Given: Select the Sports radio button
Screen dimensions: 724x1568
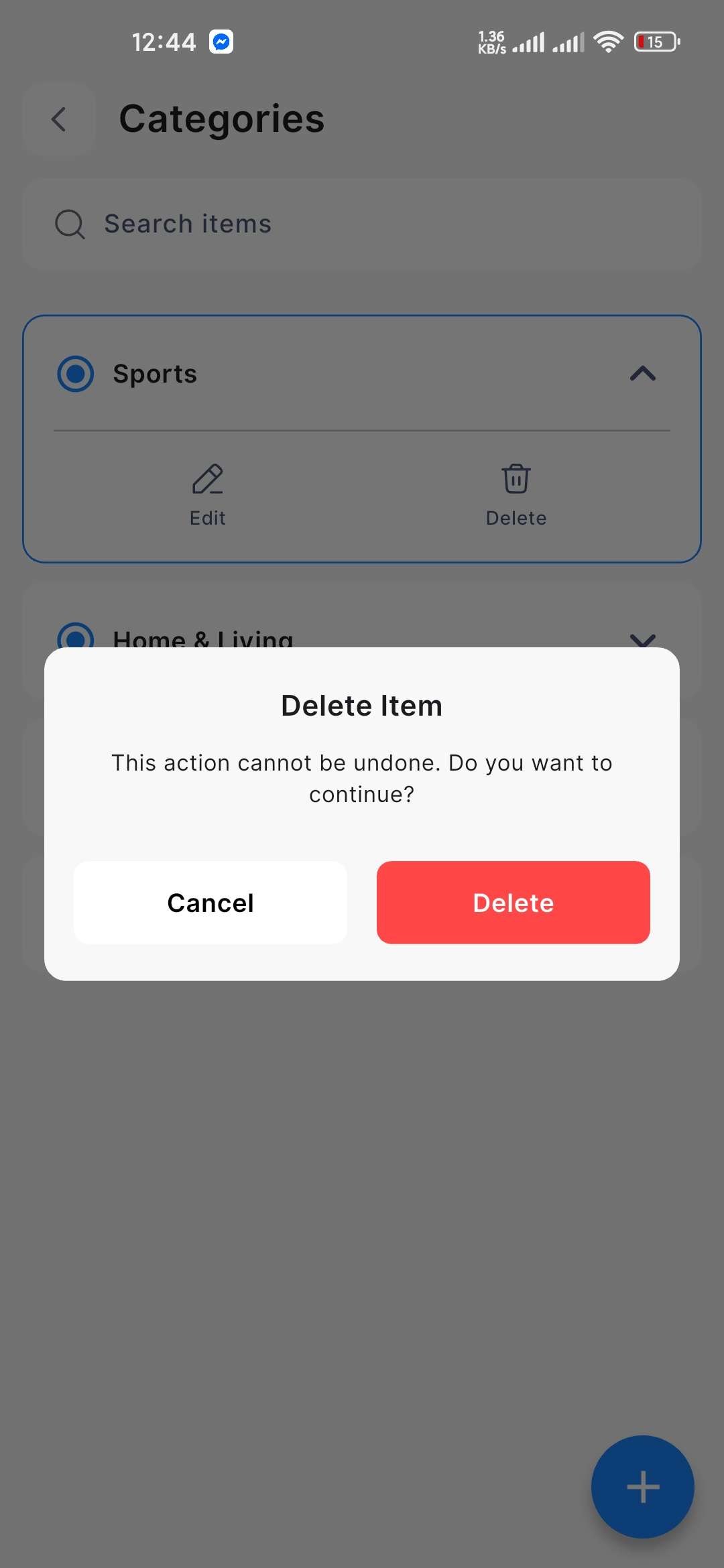Looking at the screenshot, I should [76, 374].
